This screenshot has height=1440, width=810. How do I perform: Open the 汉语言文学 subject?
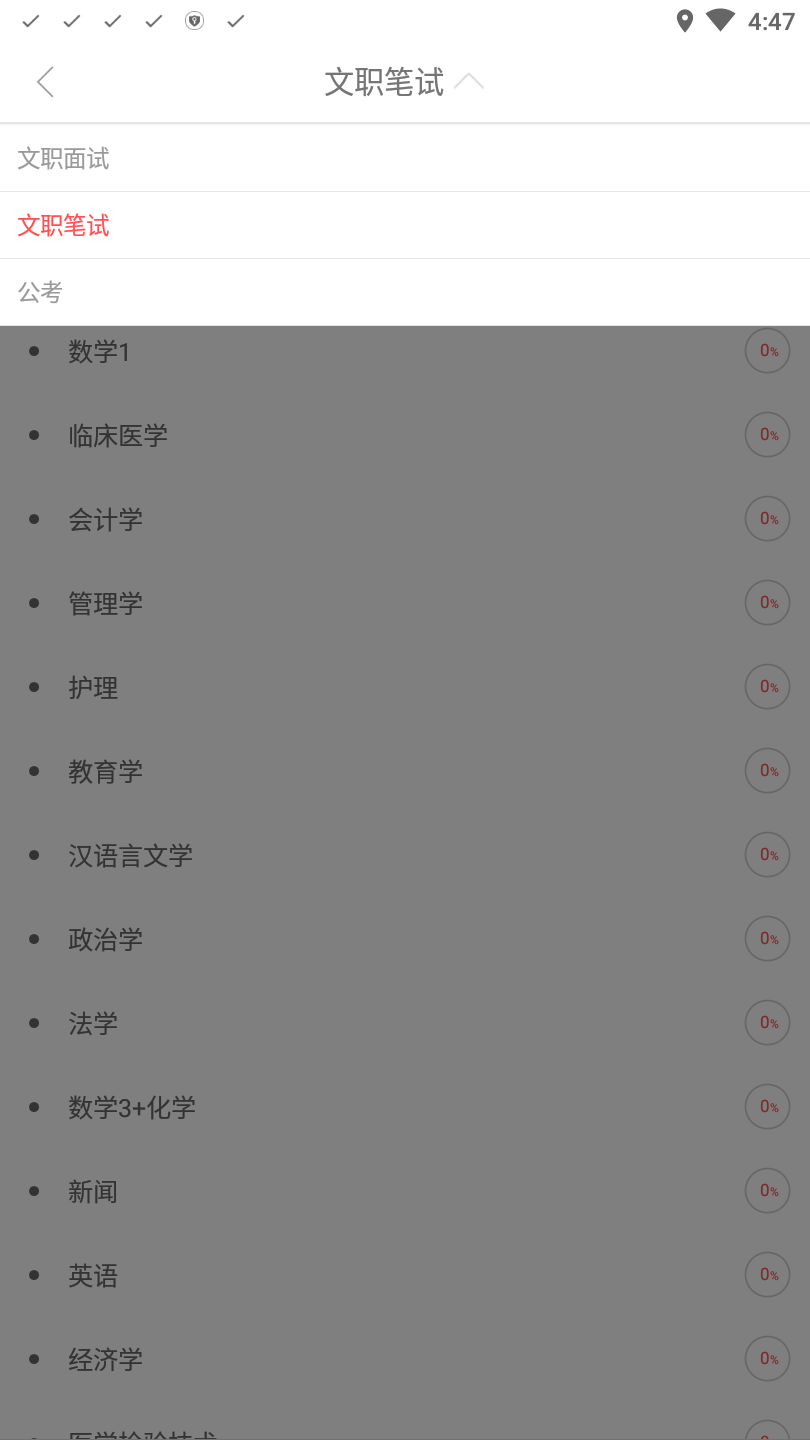(130, 855)
